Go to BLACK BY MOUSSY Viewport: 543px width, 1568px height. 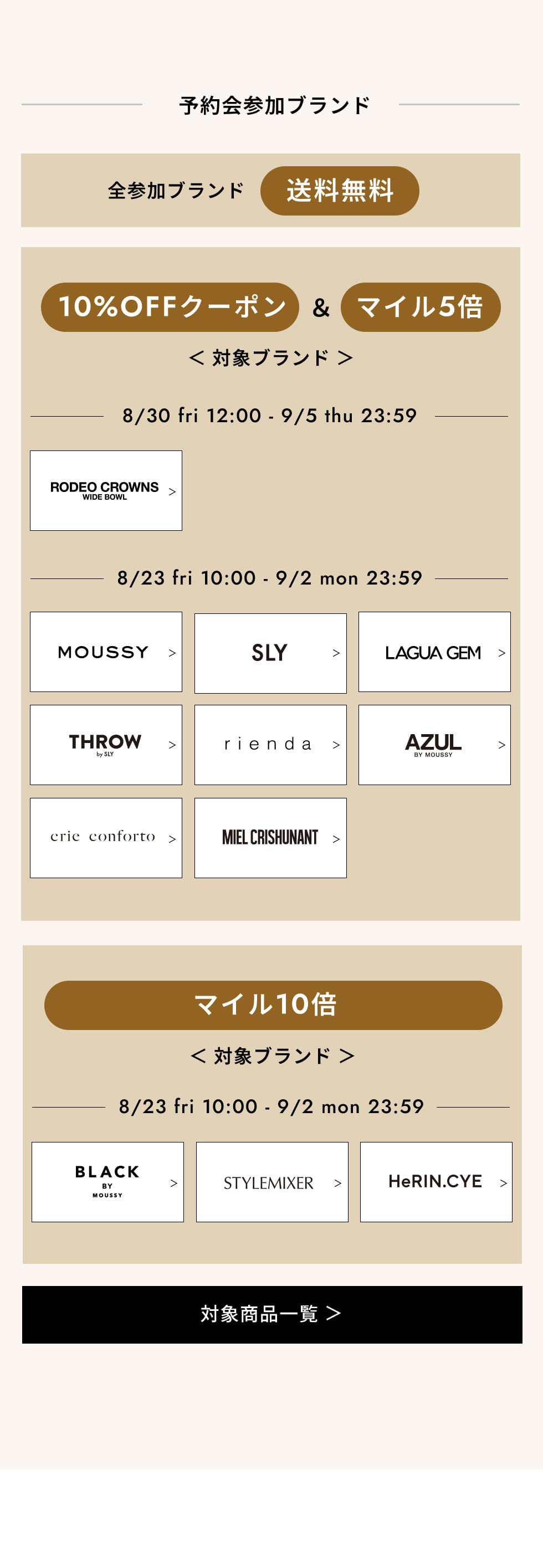tap(107, 1181)
